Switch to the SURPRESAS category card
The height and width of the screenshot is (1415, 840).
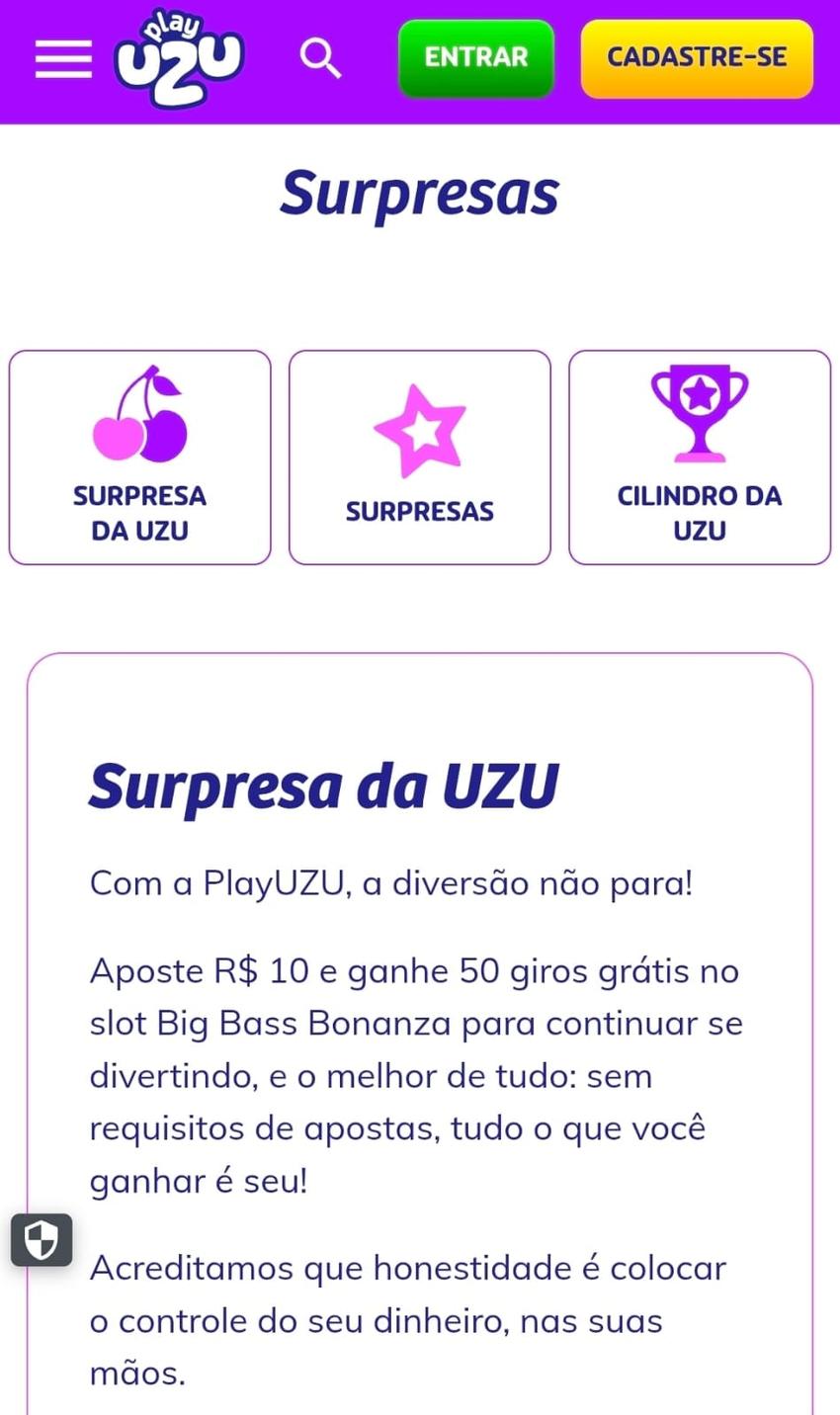click(x=419, y=456)
